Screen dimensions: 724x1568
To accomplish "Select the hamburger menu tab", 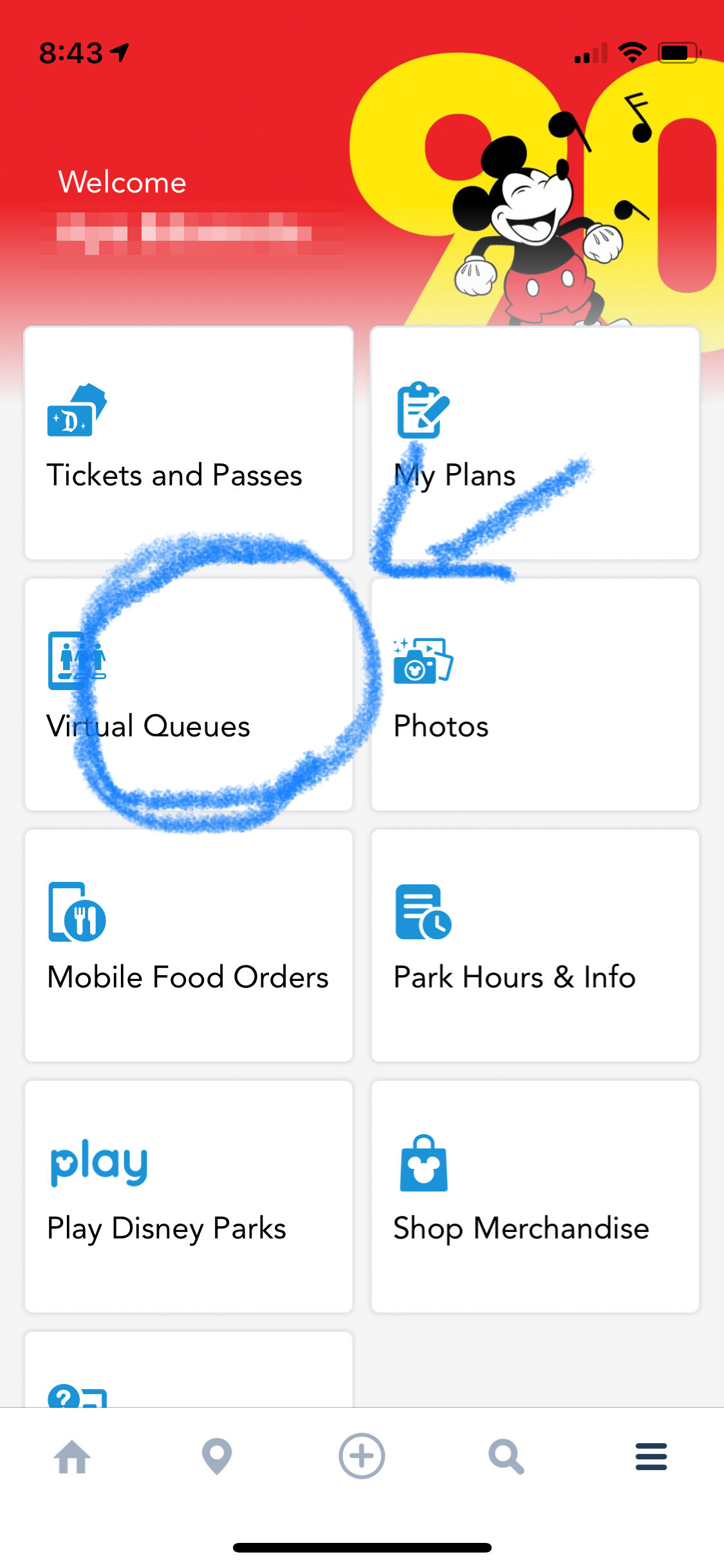I will tap(651, 1456).
